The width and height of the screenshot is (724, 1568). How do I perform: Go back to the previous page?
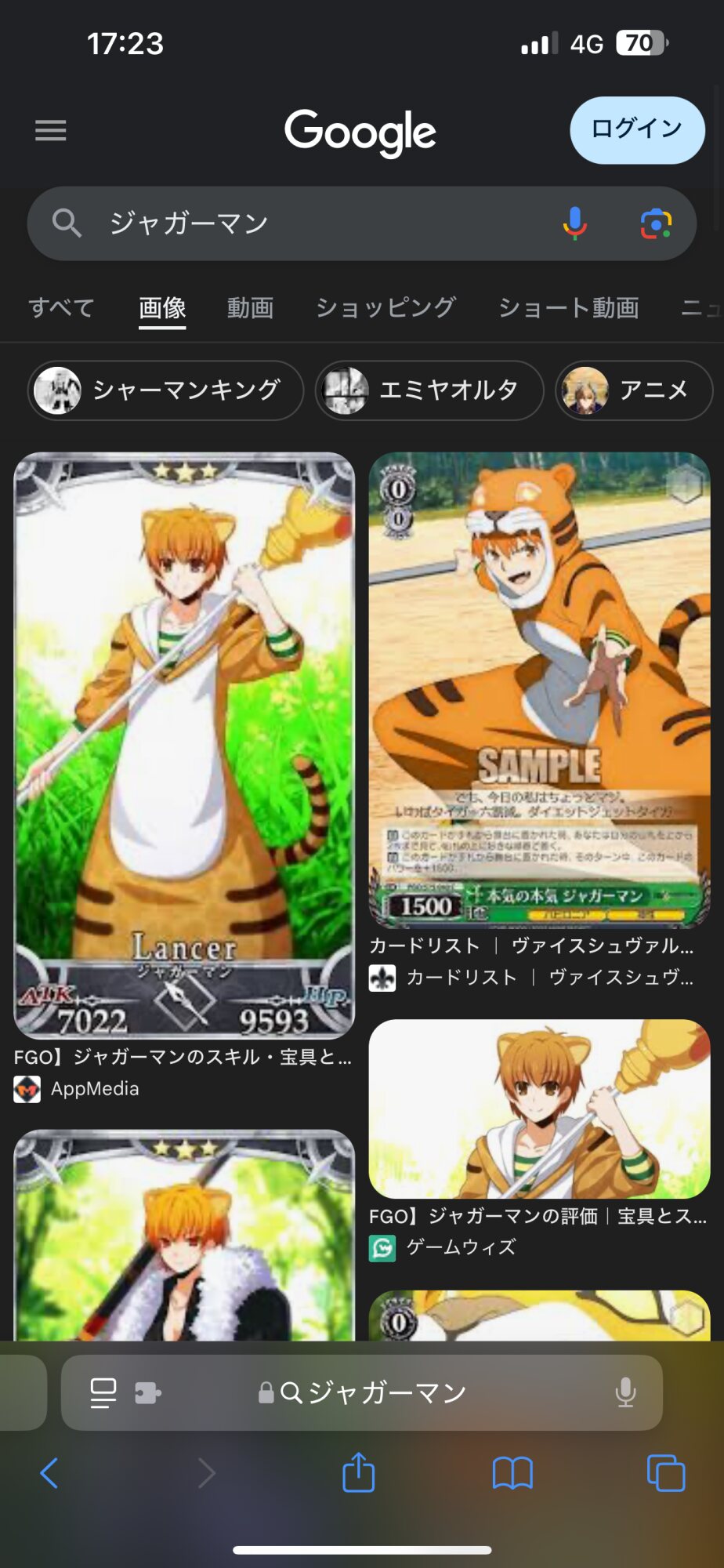(x=49, y=1473)
